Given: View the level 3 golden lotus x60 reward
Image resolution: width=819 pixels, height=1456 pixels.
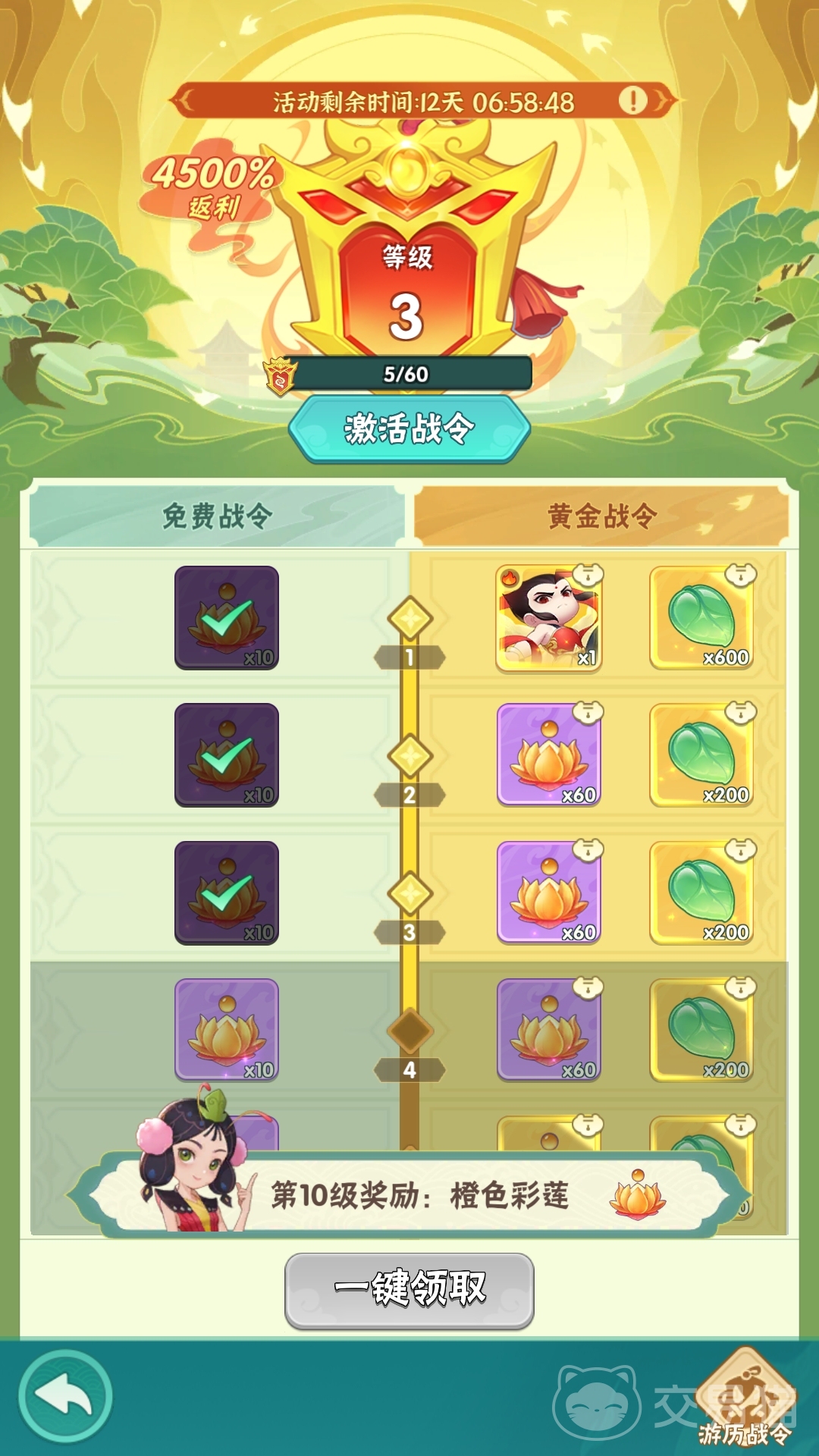Looking at the screenshot, I should point(549,893).
